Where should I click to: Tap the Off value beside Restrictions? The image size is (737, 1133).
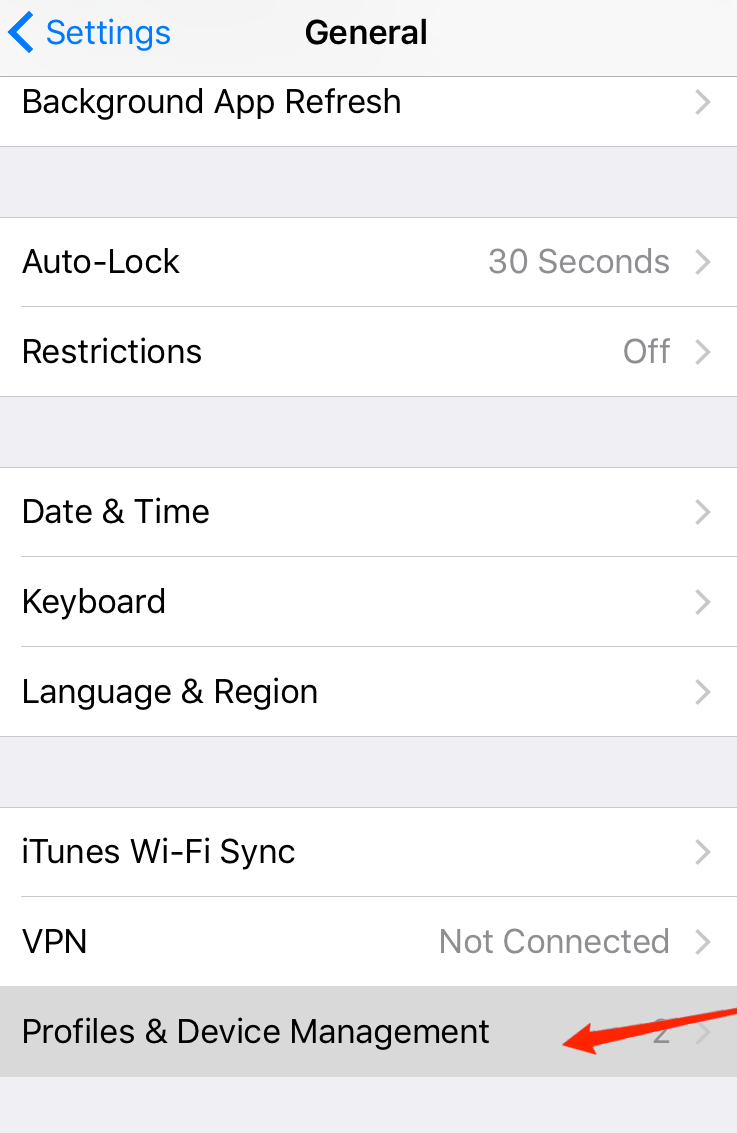pos(646,351)
